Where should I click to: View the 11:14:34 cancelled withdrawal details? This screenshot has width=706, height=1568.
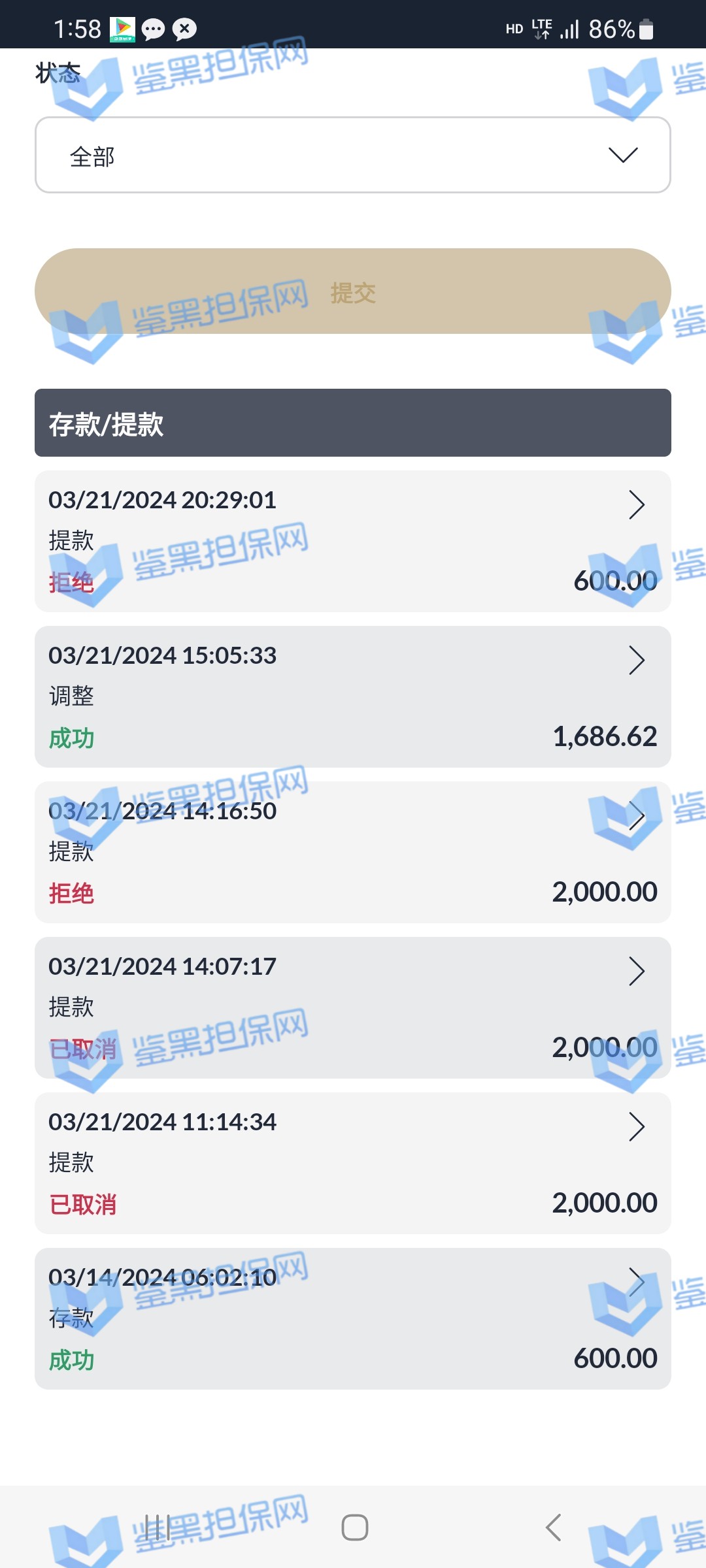coord(353,1163)
